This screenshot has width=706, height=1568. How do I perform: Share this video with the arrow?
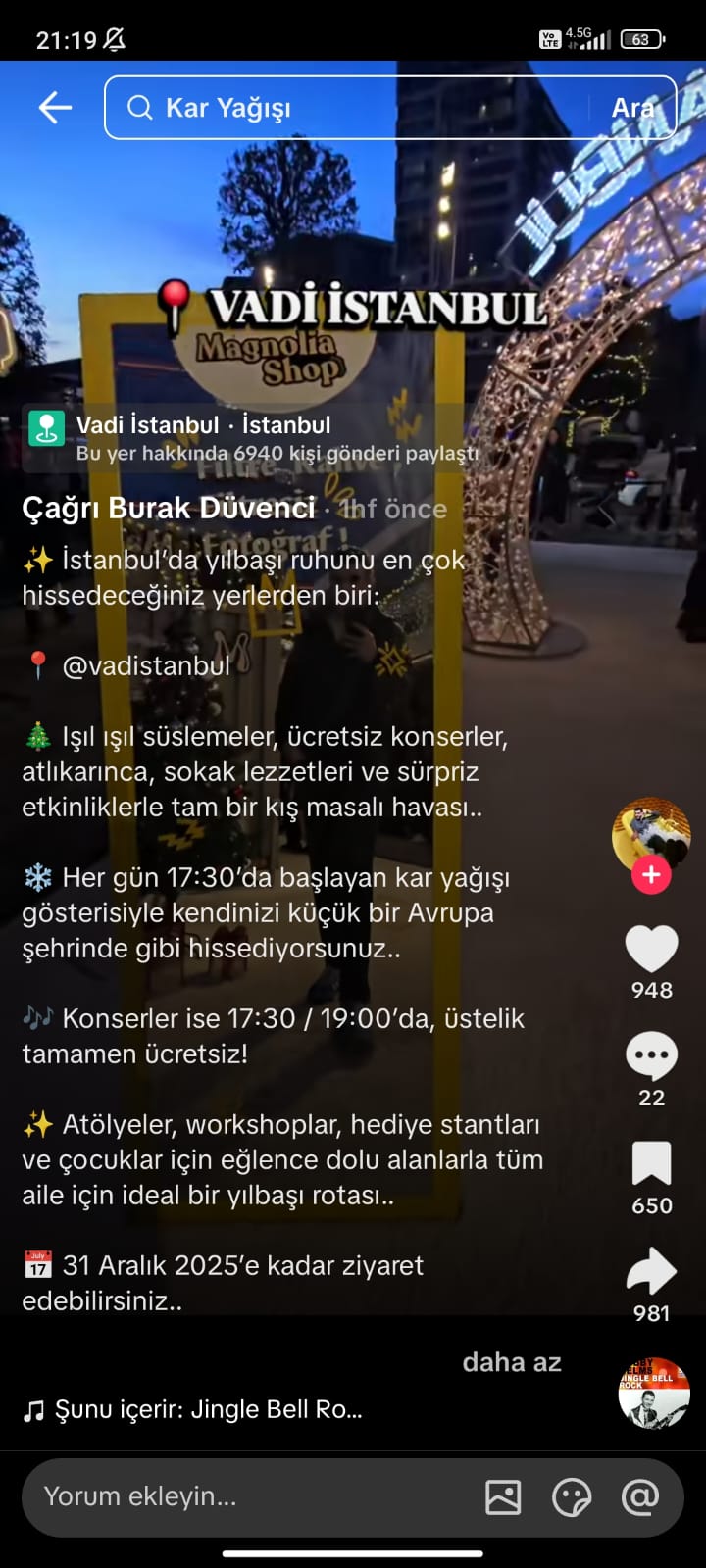tap(651, 1272)
